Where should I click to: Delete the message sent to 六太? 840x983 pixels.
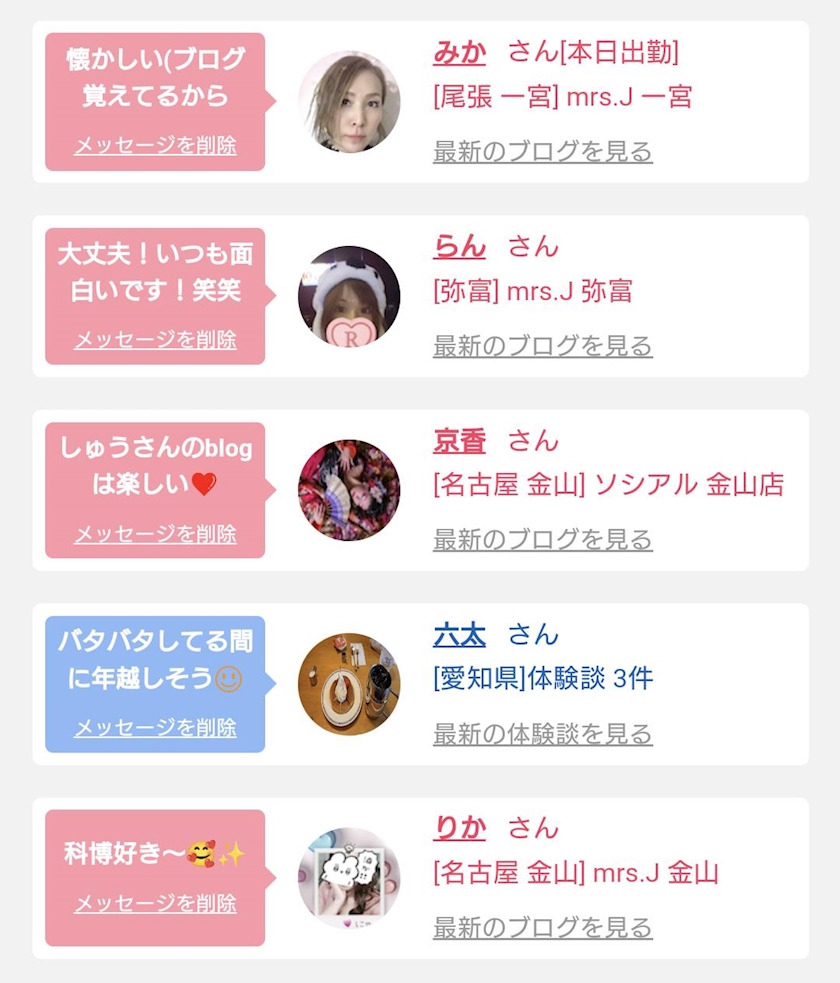click(155, 728)
